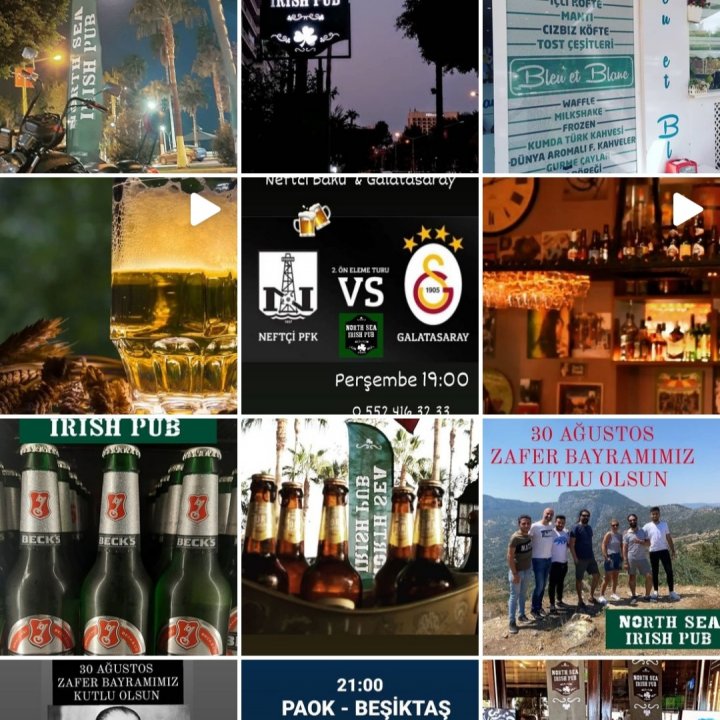Open the palm tree night post with pub banner
Viewport: 720px width, 720px height.
pyautogui.click(x=118, y=86)
